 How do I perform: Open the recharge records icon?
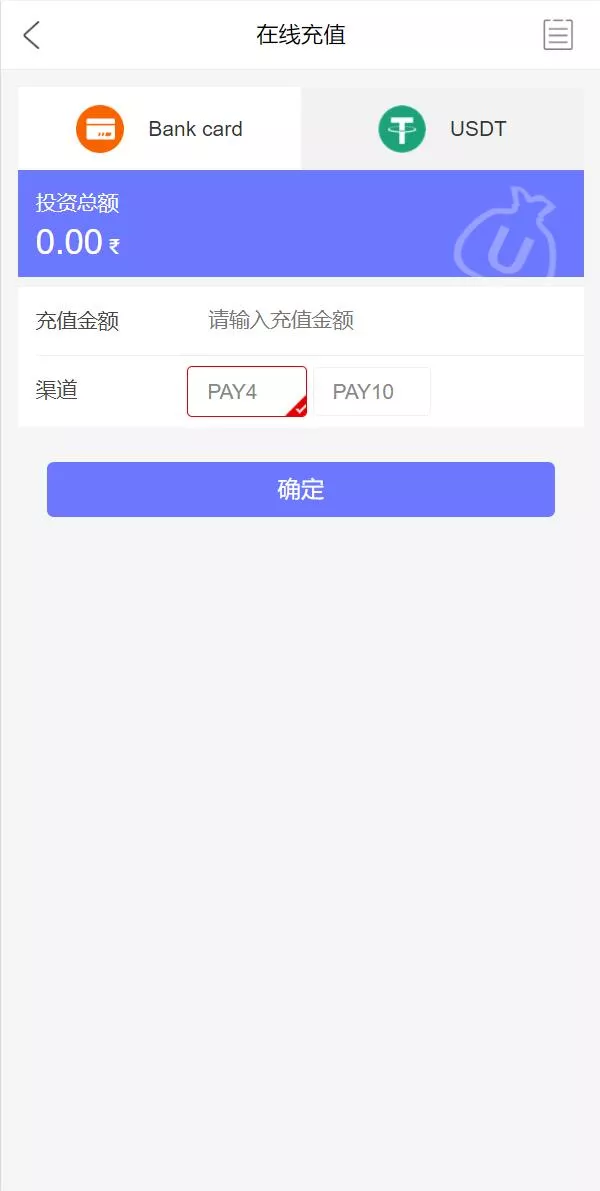(558, 35)
